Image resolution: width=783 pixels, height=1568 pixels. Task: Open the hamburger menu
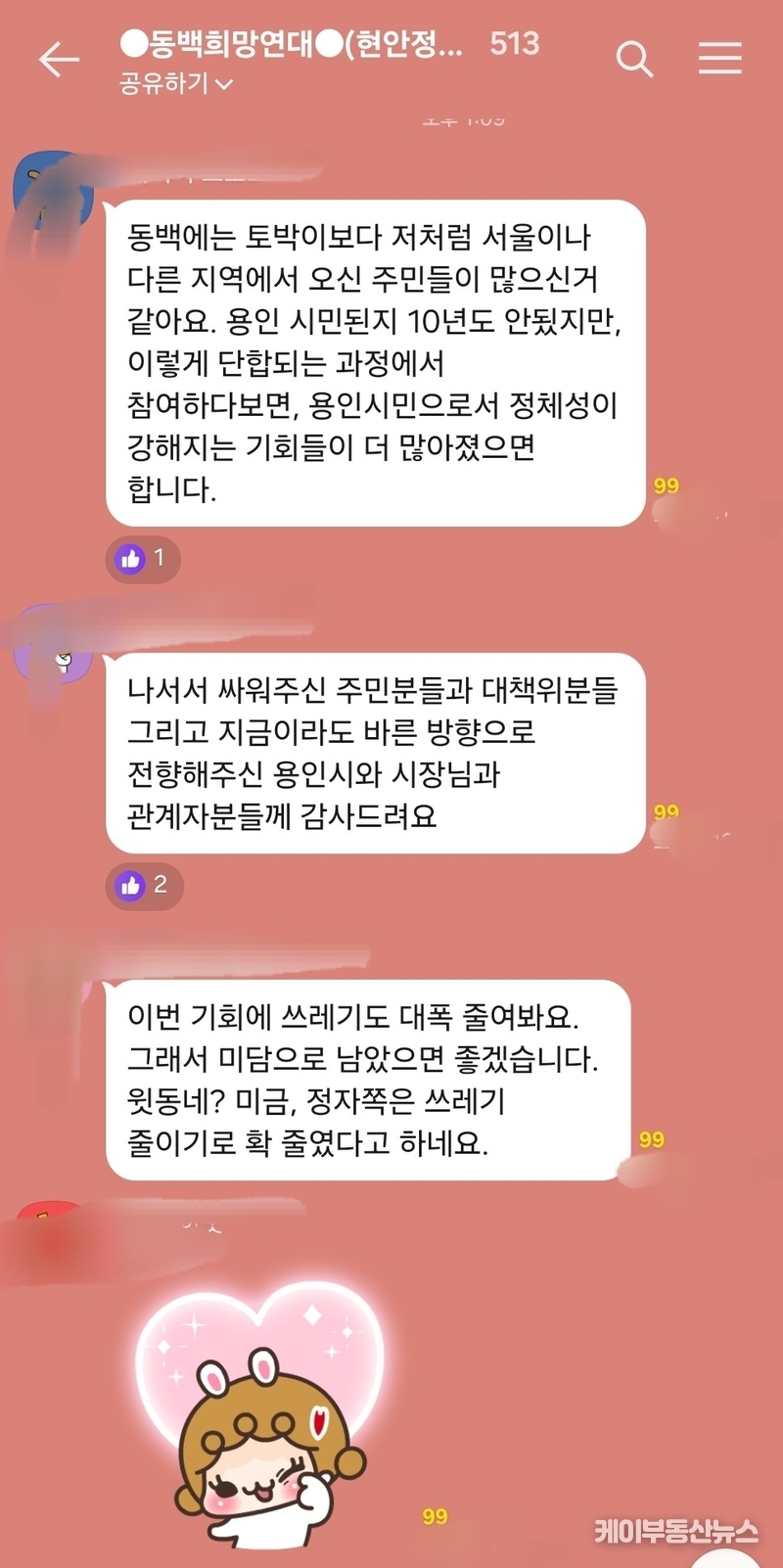pyautogui.click(x=719, y=60)
